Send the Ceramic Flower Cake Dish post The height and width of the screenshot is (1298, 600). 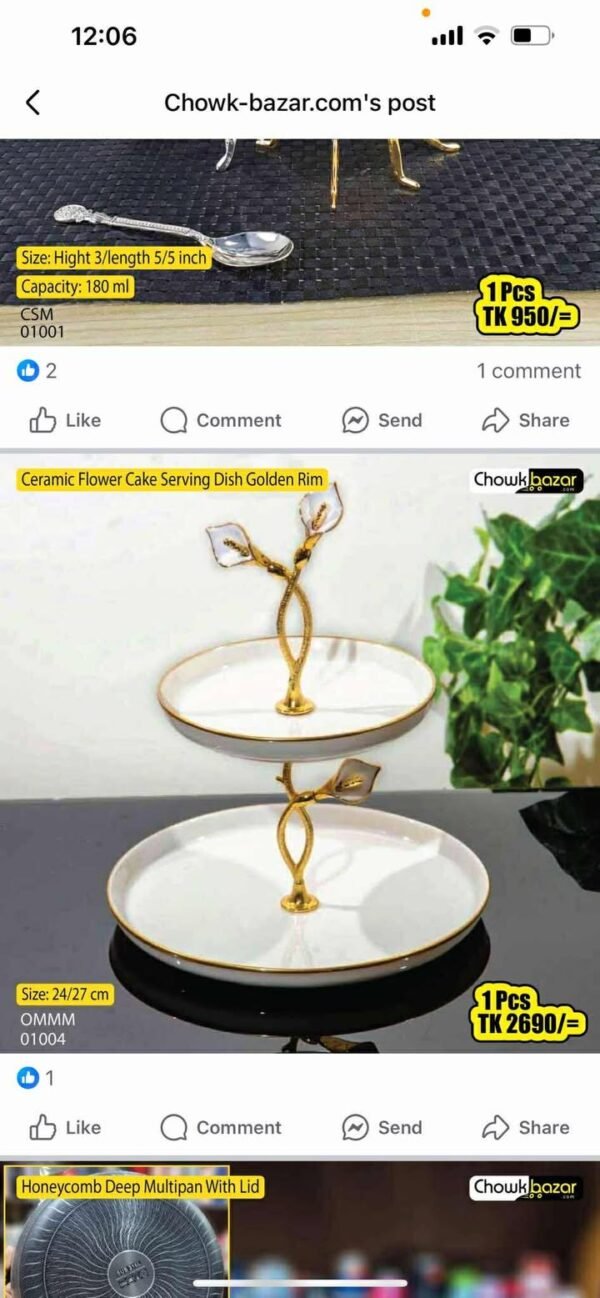[x=381, y=1127]
